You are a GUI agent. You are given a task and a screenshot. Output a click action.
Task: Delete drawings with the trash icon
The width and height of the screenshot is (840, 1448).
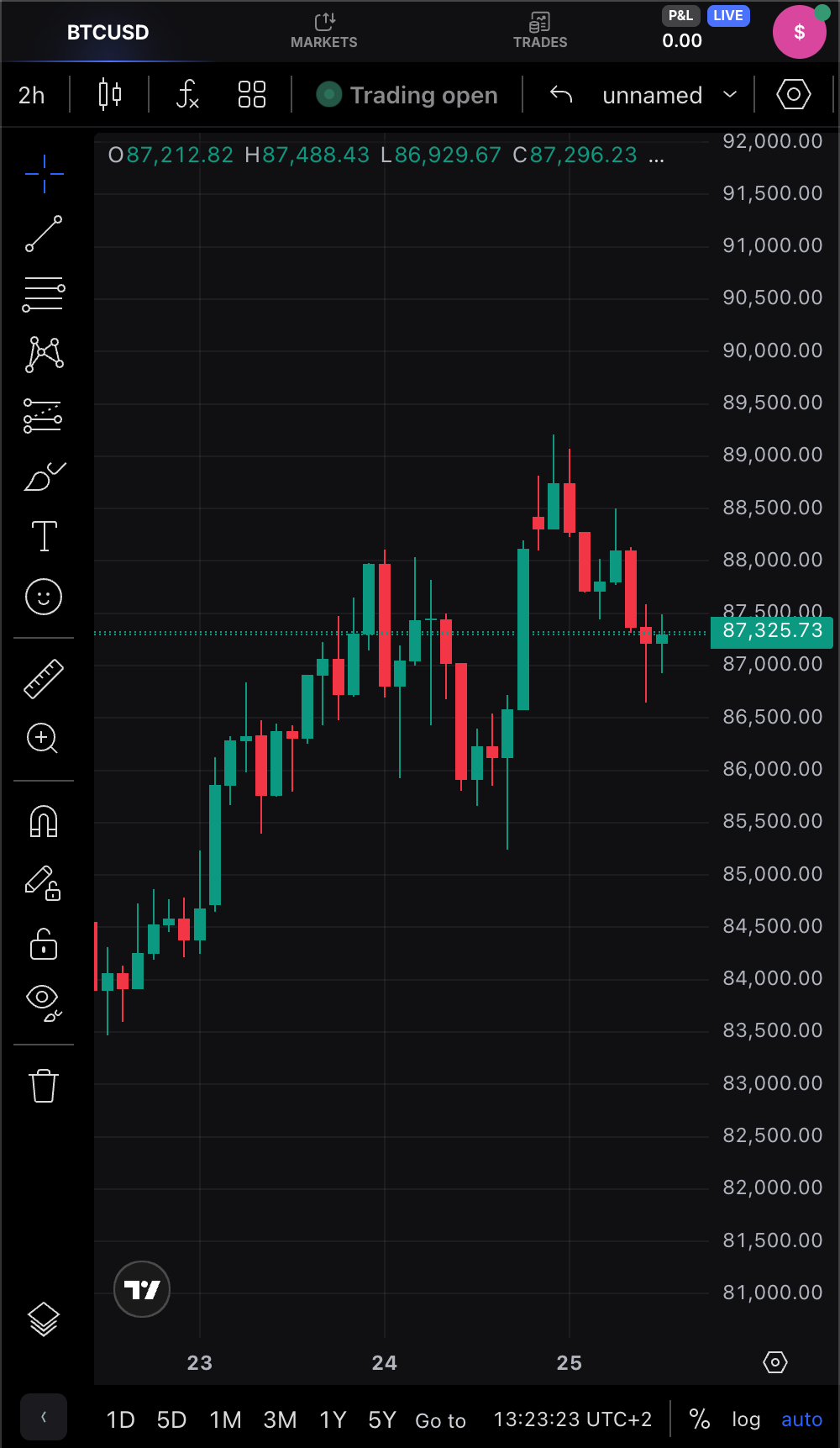point(44,1086)
